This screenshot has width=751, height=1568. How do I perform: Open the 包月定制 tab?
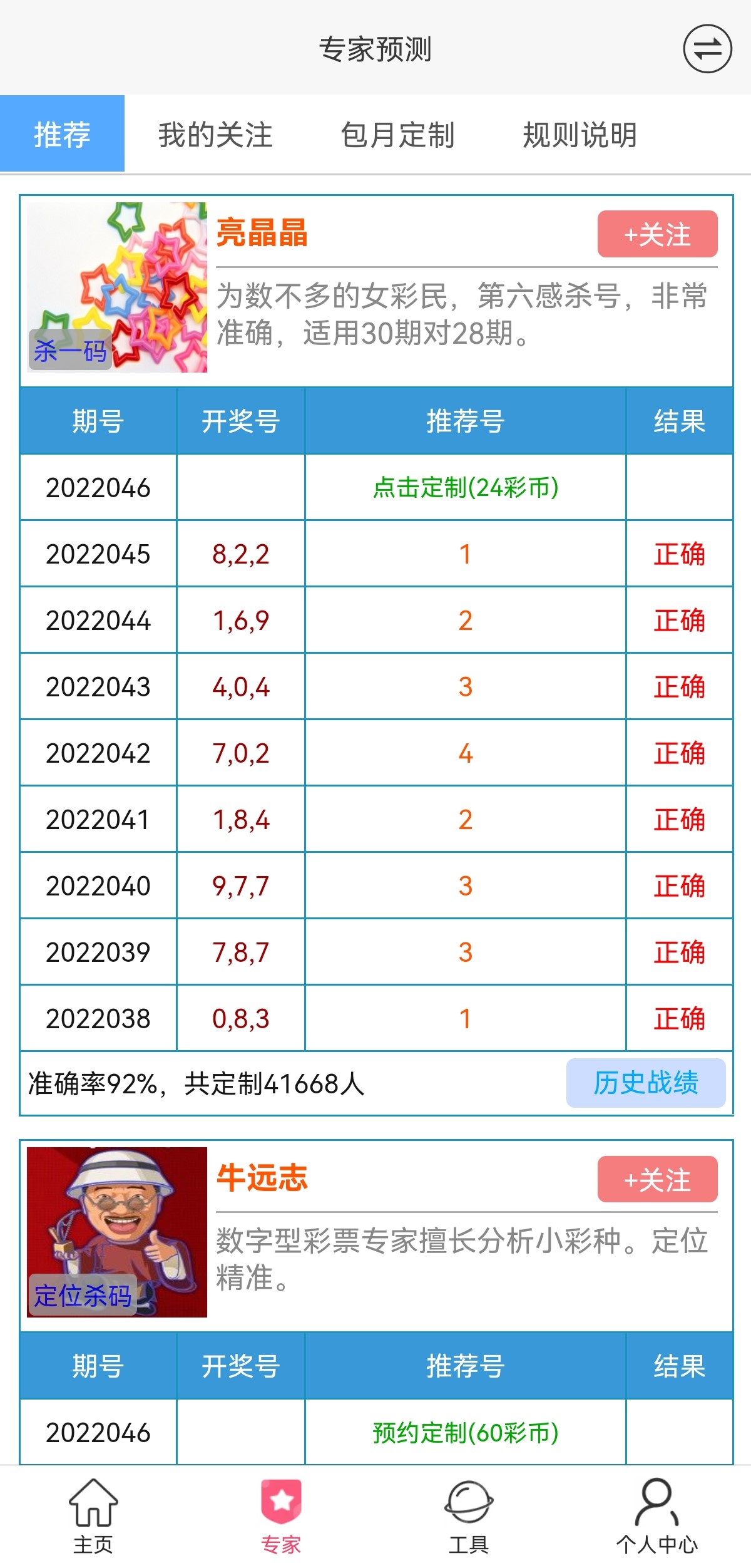397,135
